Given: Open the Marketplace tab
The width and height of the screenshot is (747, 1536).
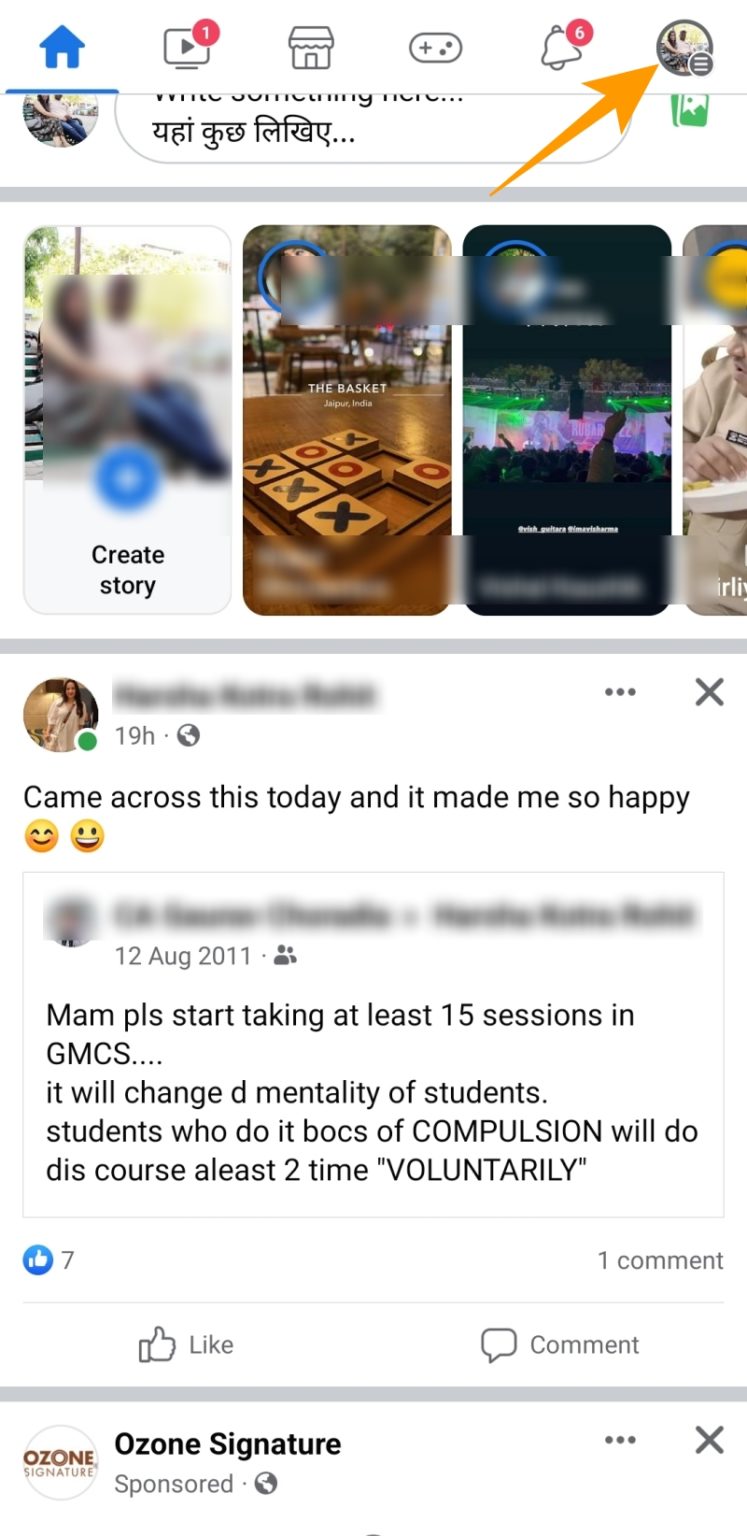Looking at the screenshot, I should [311, 47].
